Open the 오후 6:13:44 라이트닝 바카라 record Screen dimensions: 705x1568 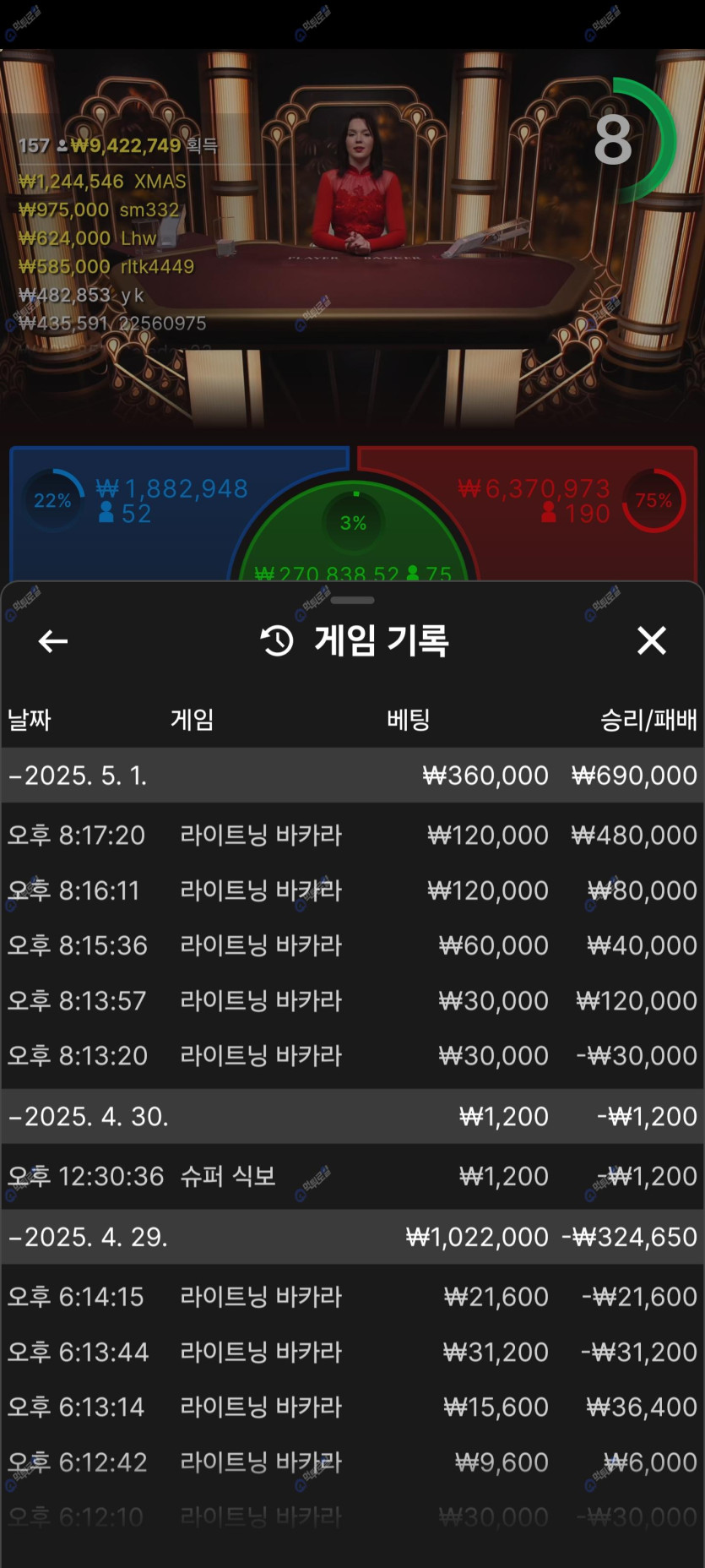pos(352,1352)
